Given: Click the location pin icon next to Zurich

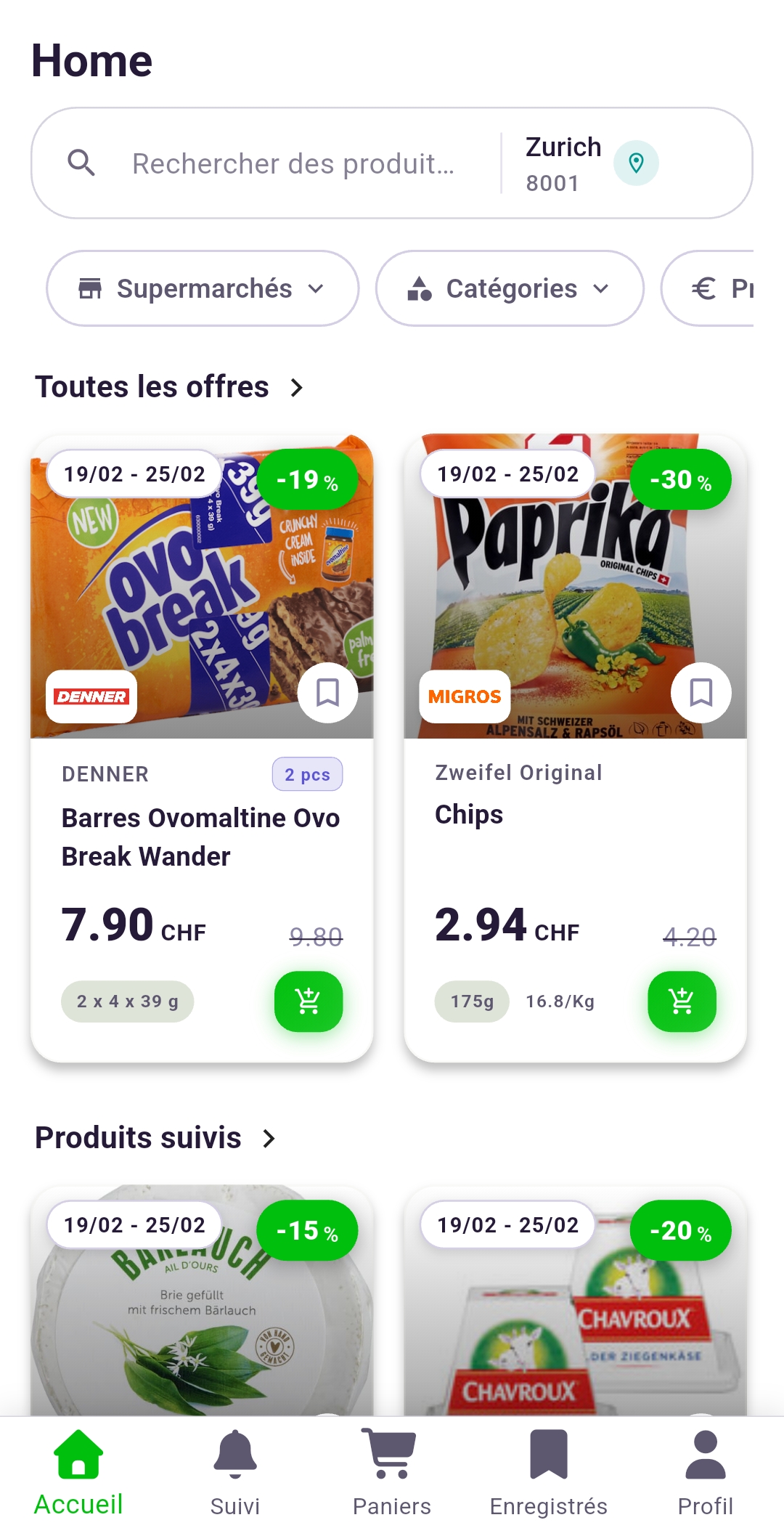Looking at the screenshot, I should 635,163.
